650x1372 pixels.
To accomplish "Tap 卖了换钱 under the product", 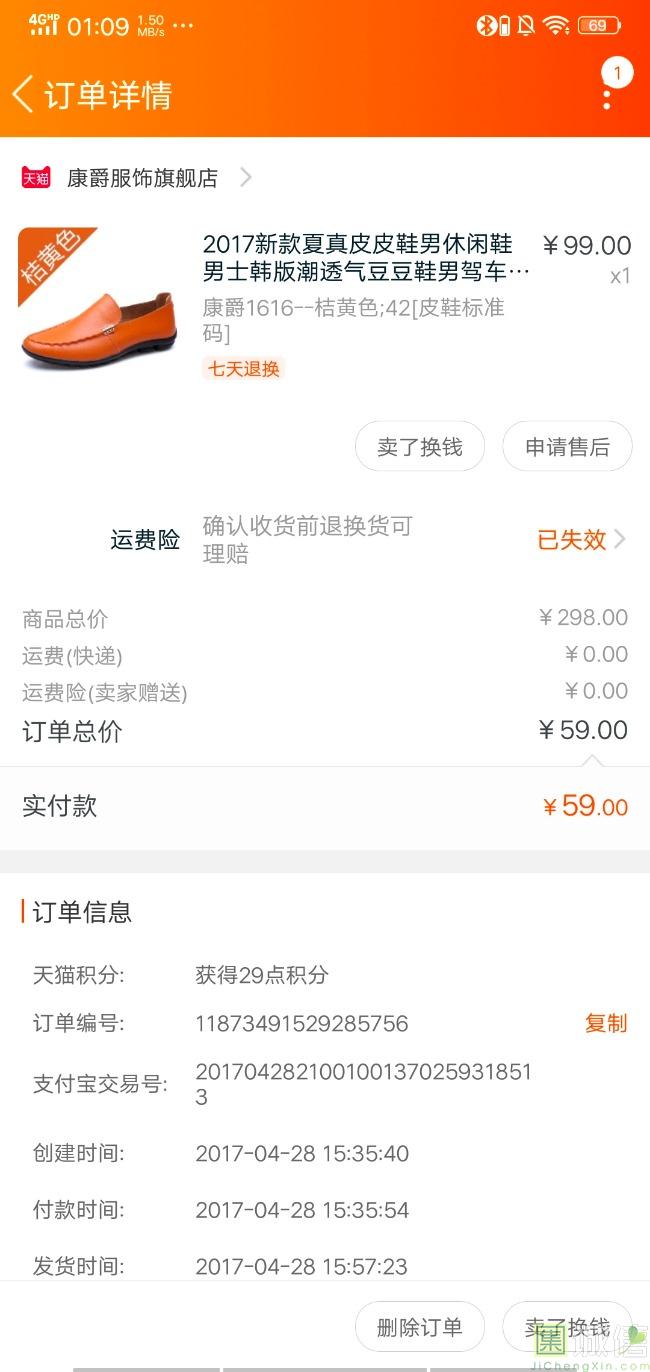I will (x=419, y=447).
